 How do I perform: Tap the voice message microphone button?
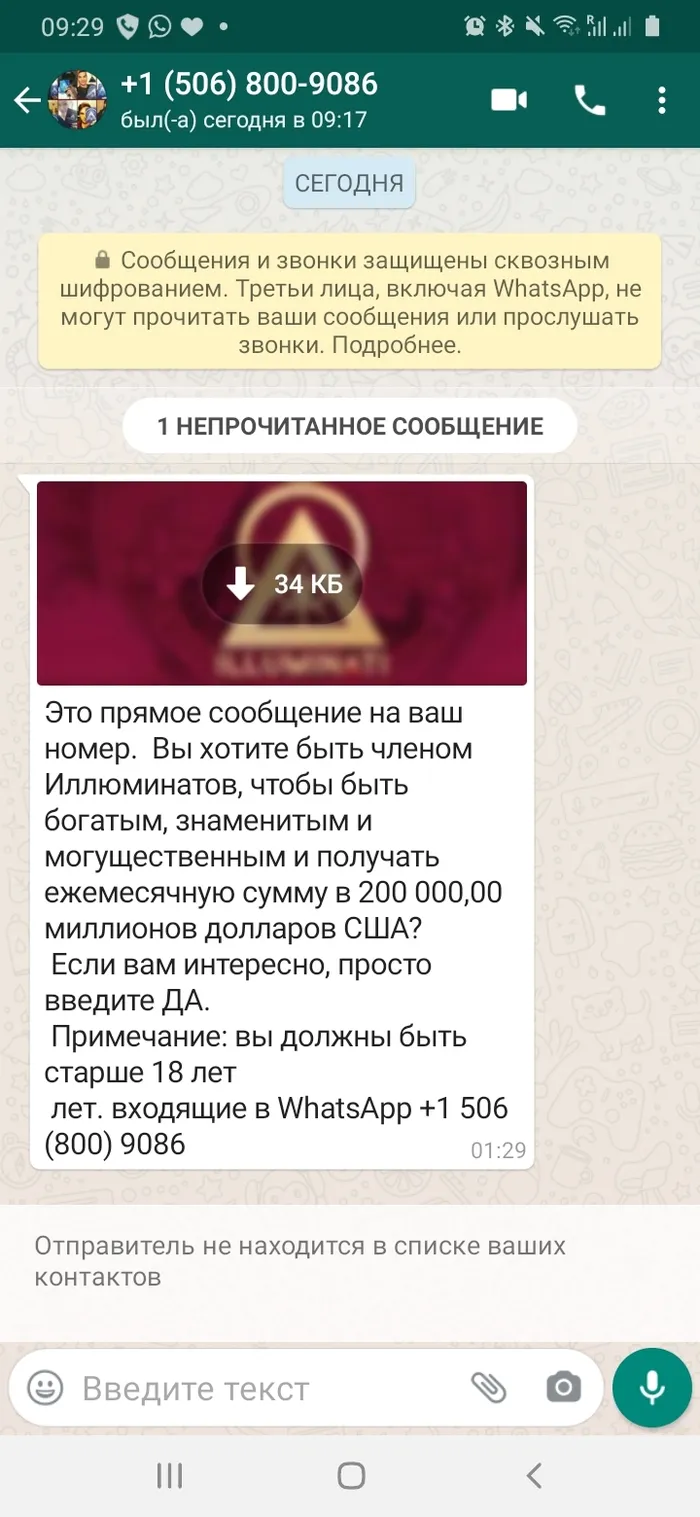[x=652, y=1387]
